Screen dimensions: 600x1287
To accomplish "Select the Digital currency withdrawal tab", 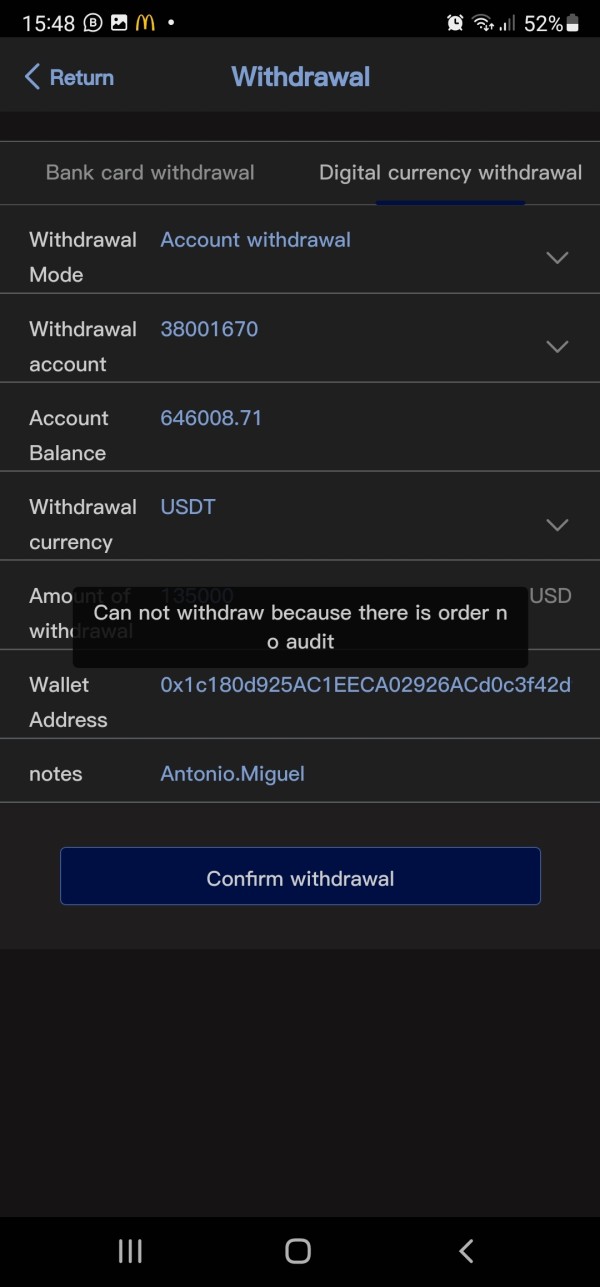I will click(450, 173).
